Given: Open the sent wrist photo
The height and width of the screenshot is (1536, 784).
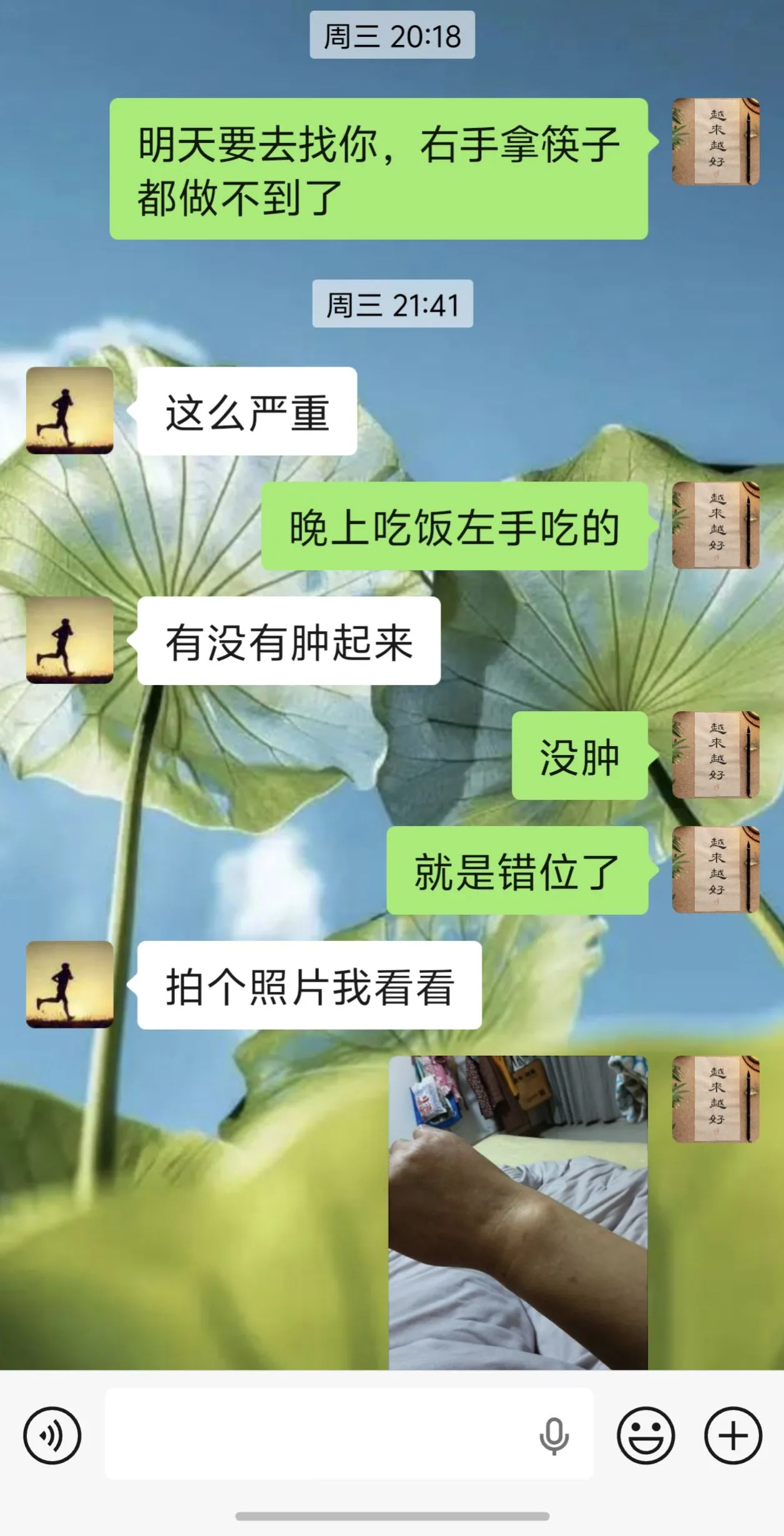Looking at the screenshot, I should tap(518, 1212).
